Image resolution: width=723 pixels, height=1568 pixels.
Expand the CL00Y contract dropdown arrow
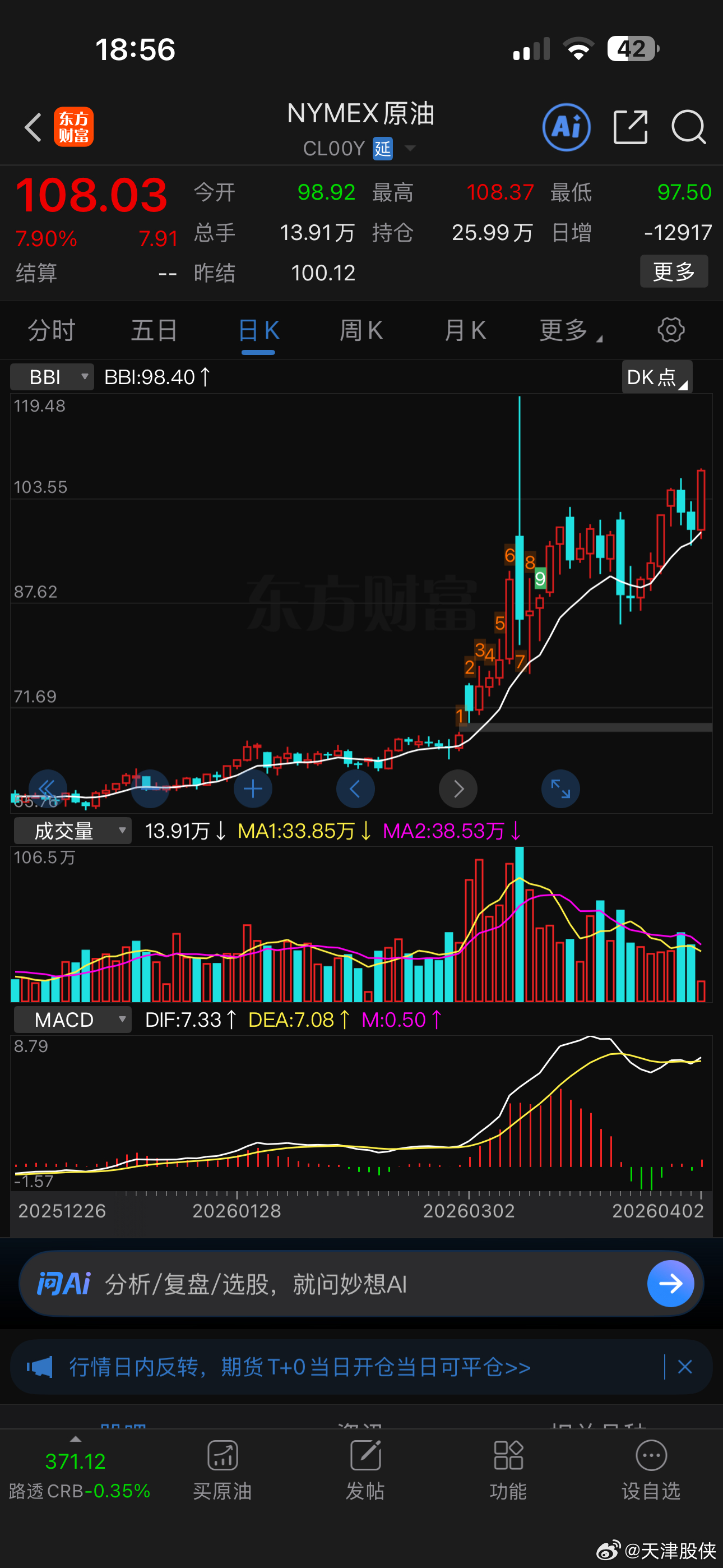(410, 148)
